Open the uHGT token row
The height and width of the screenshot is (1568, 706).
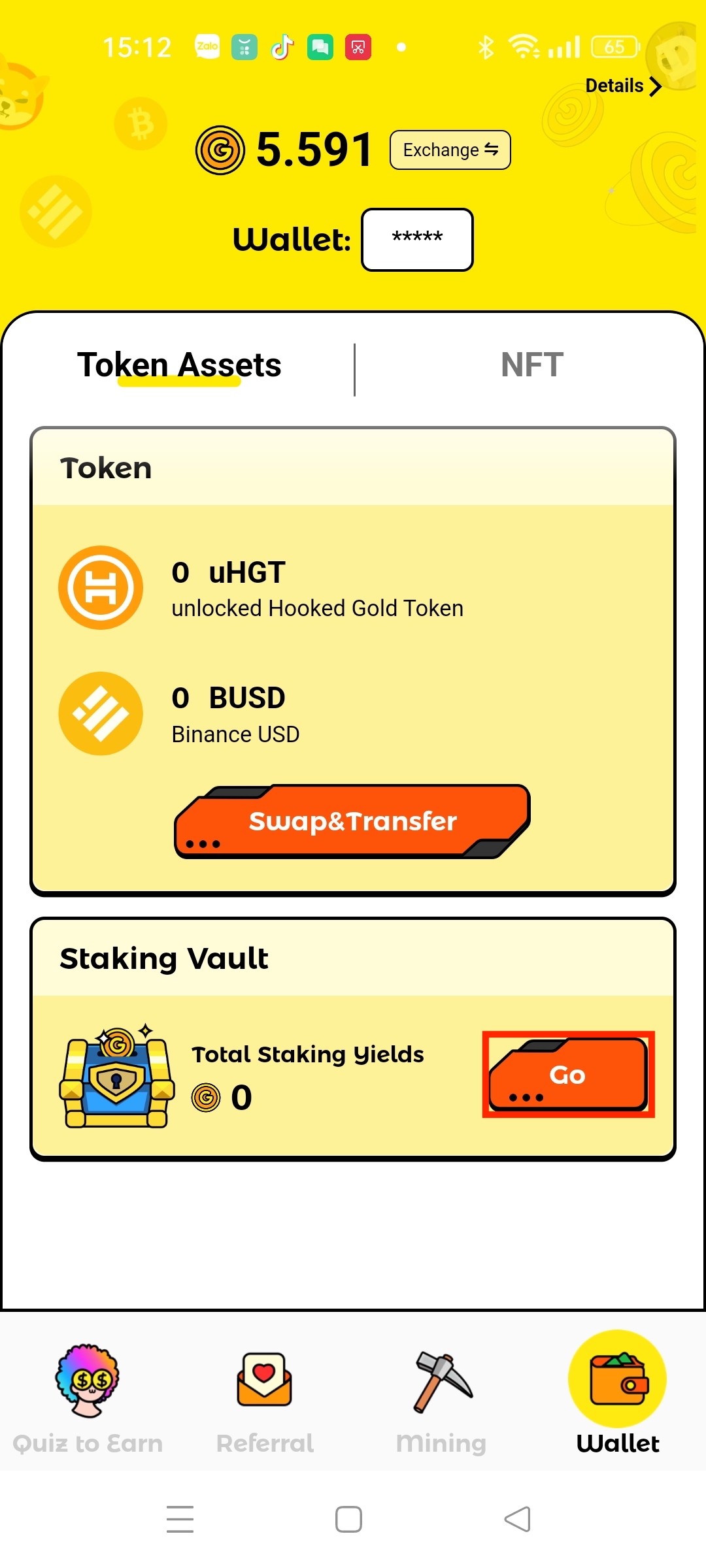tap(353, 587)
